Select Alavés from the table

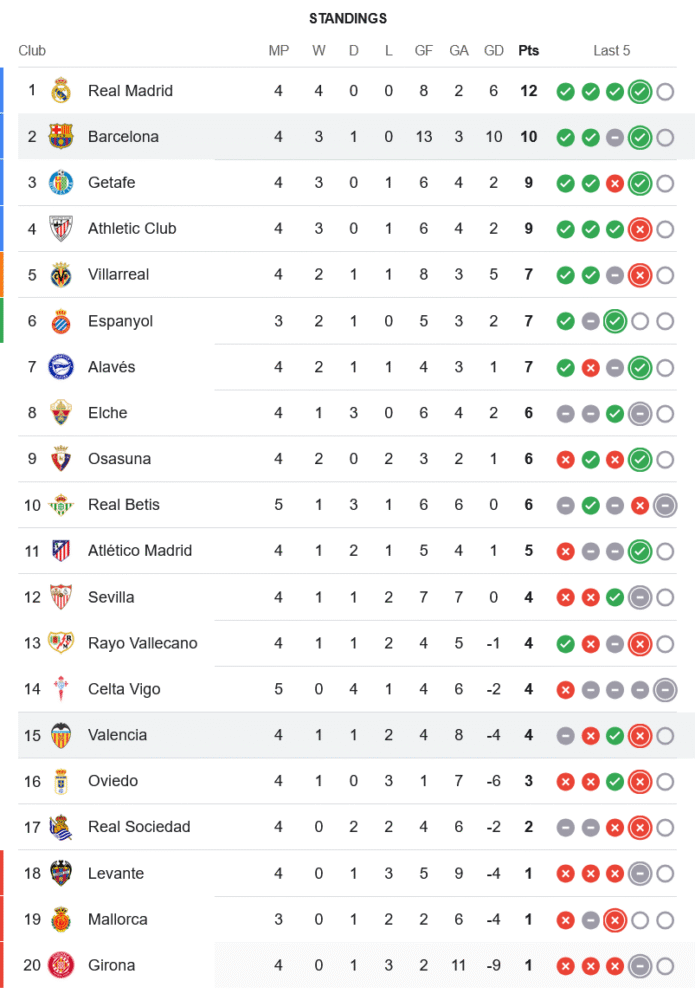coord(111,367)
